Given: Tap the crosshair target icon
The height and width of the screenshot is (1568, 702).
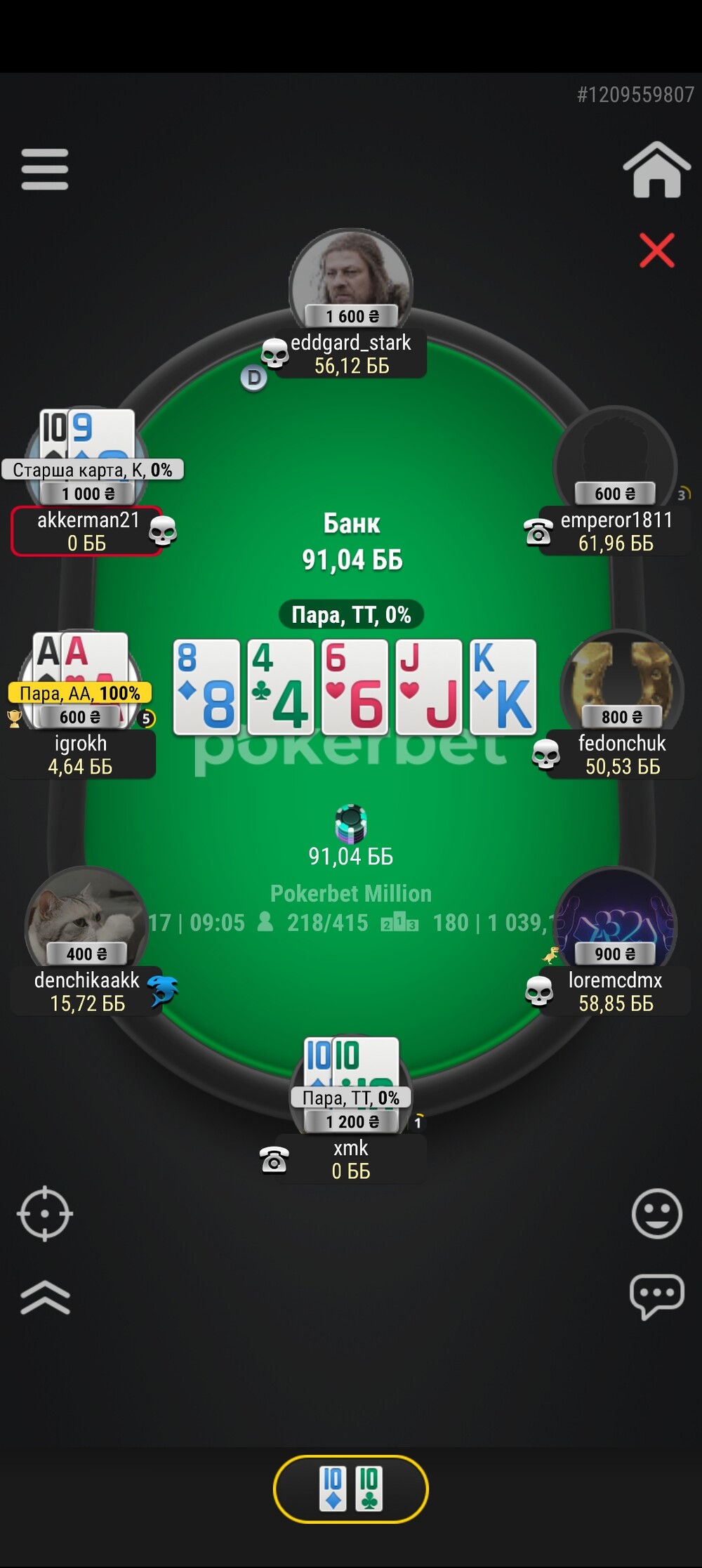Looking at the screenshot, I should coord(45,1213).
